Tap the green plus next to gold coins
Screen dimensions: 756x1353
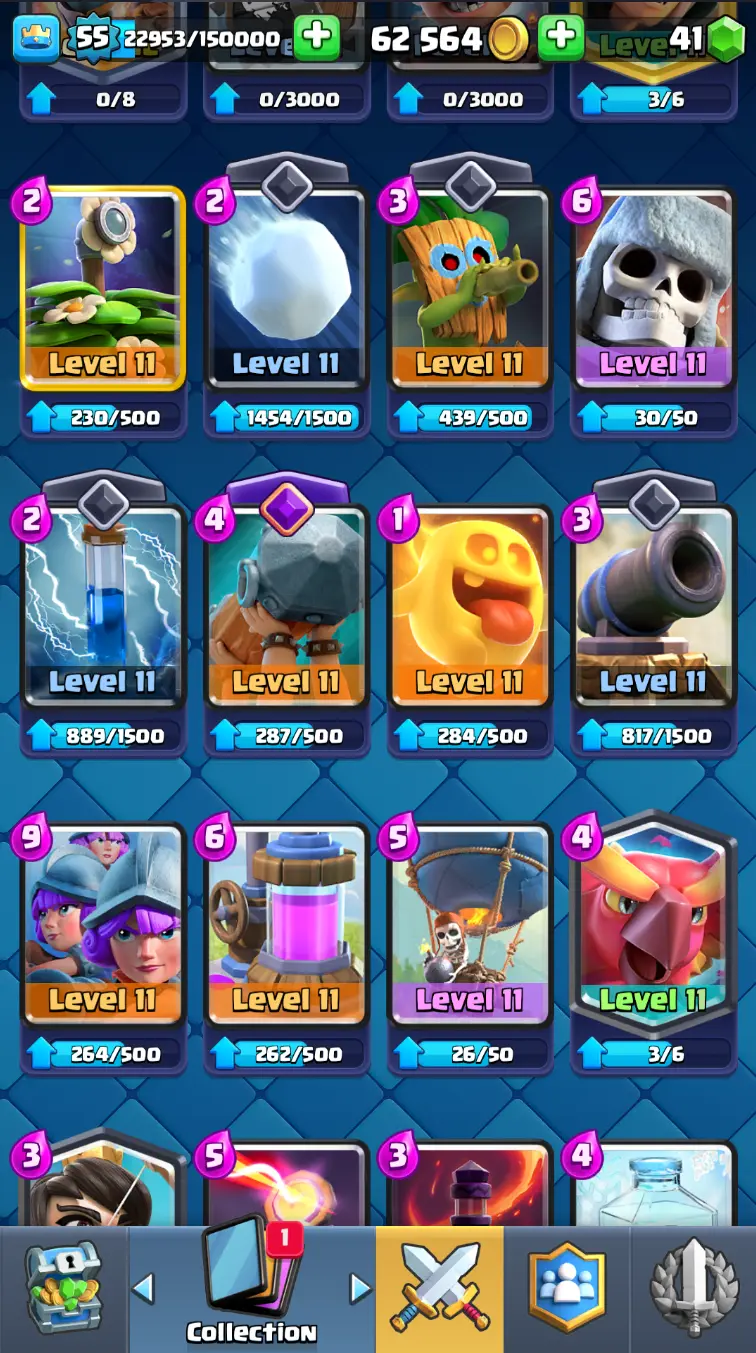tap(560, 38)
